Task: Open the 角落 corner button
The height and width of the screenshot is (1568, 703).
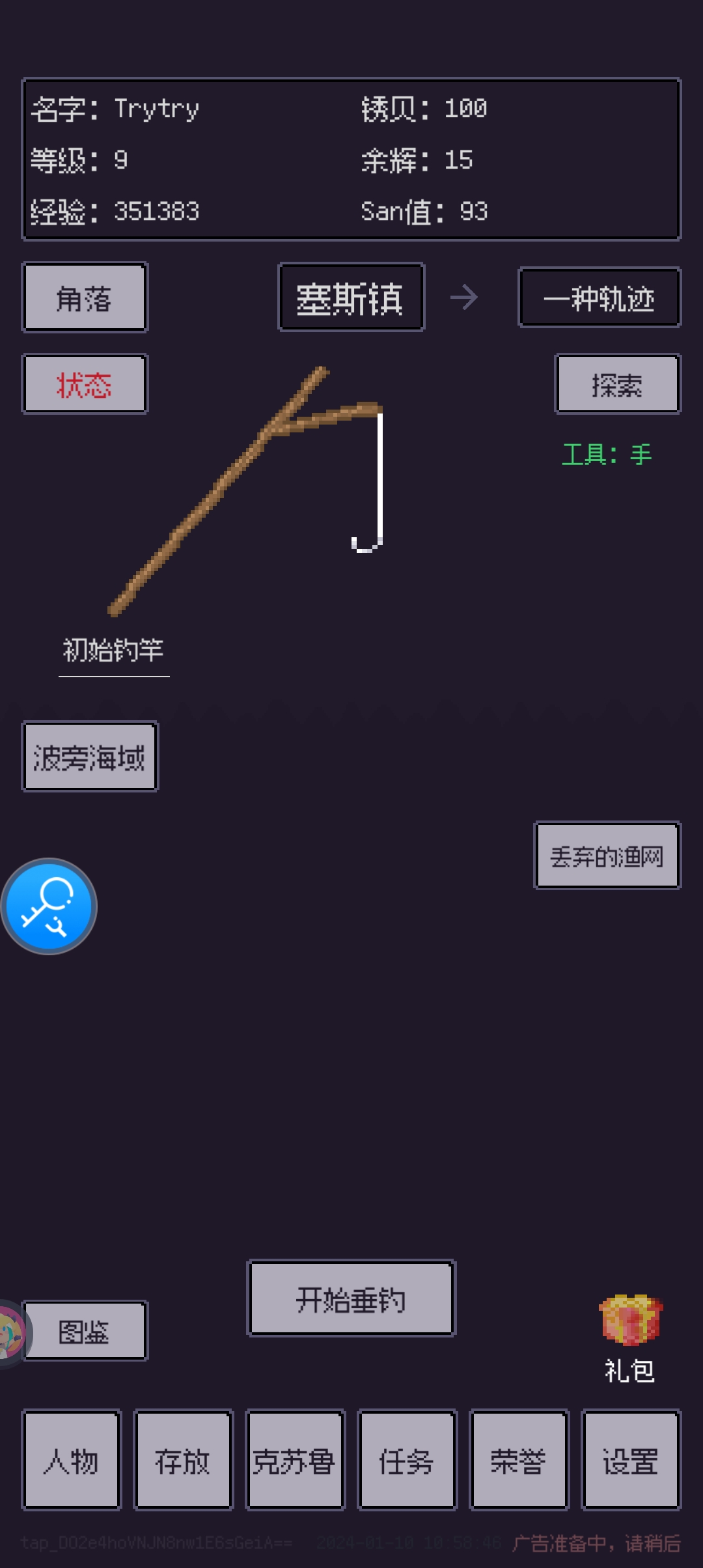Action: [x=85, y=298]
